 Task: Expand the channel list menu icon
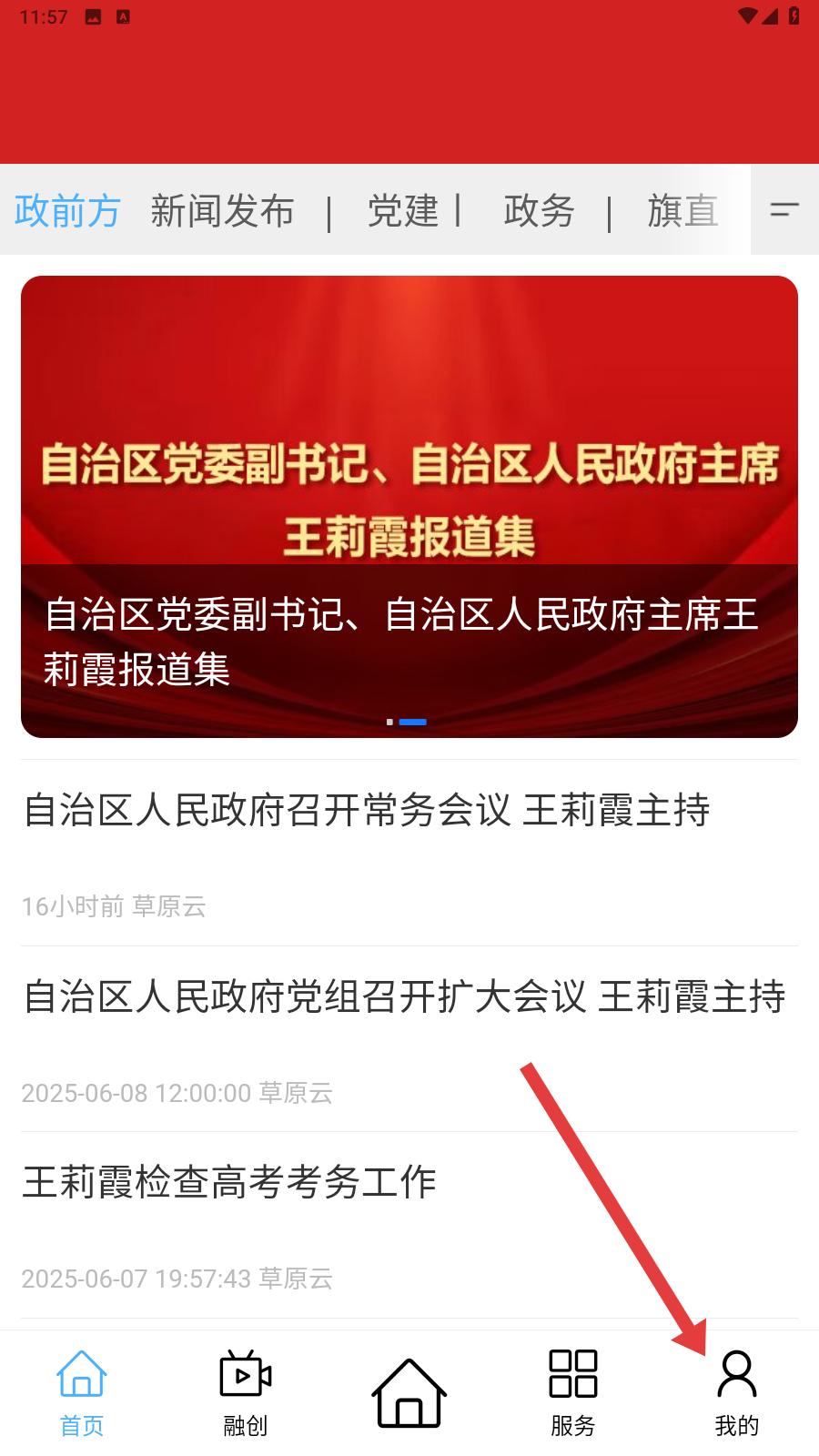coord(784,210)
